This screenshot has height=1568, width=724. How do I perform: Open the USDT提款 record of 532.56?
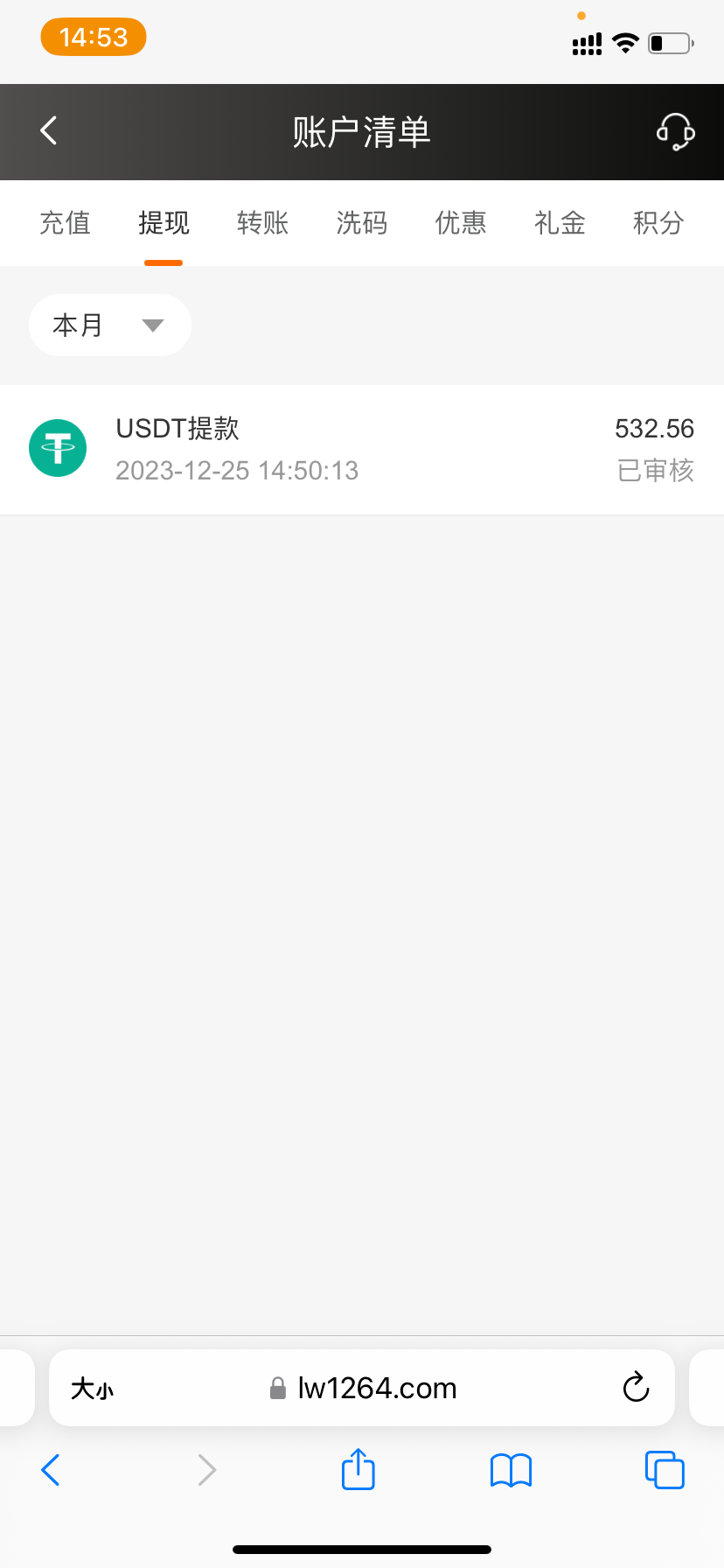click(x=362, y=450)
